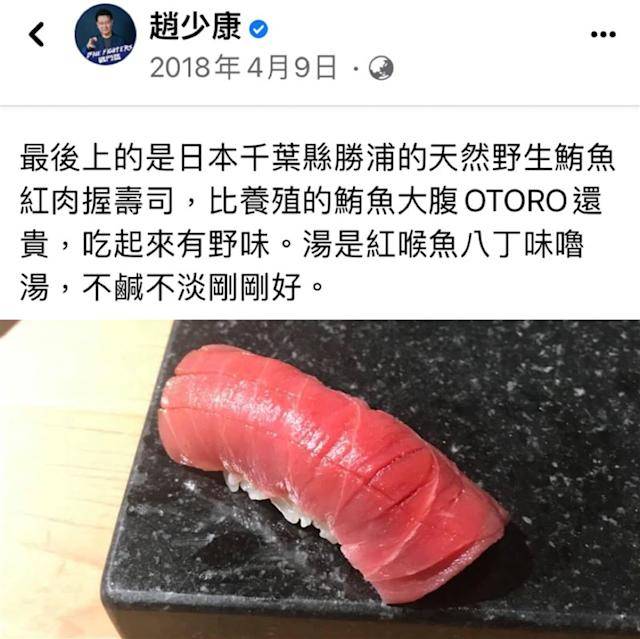Open the post's three-dot options menu
The height and width of the screenshot is (639, 640).
pos(603,35)
